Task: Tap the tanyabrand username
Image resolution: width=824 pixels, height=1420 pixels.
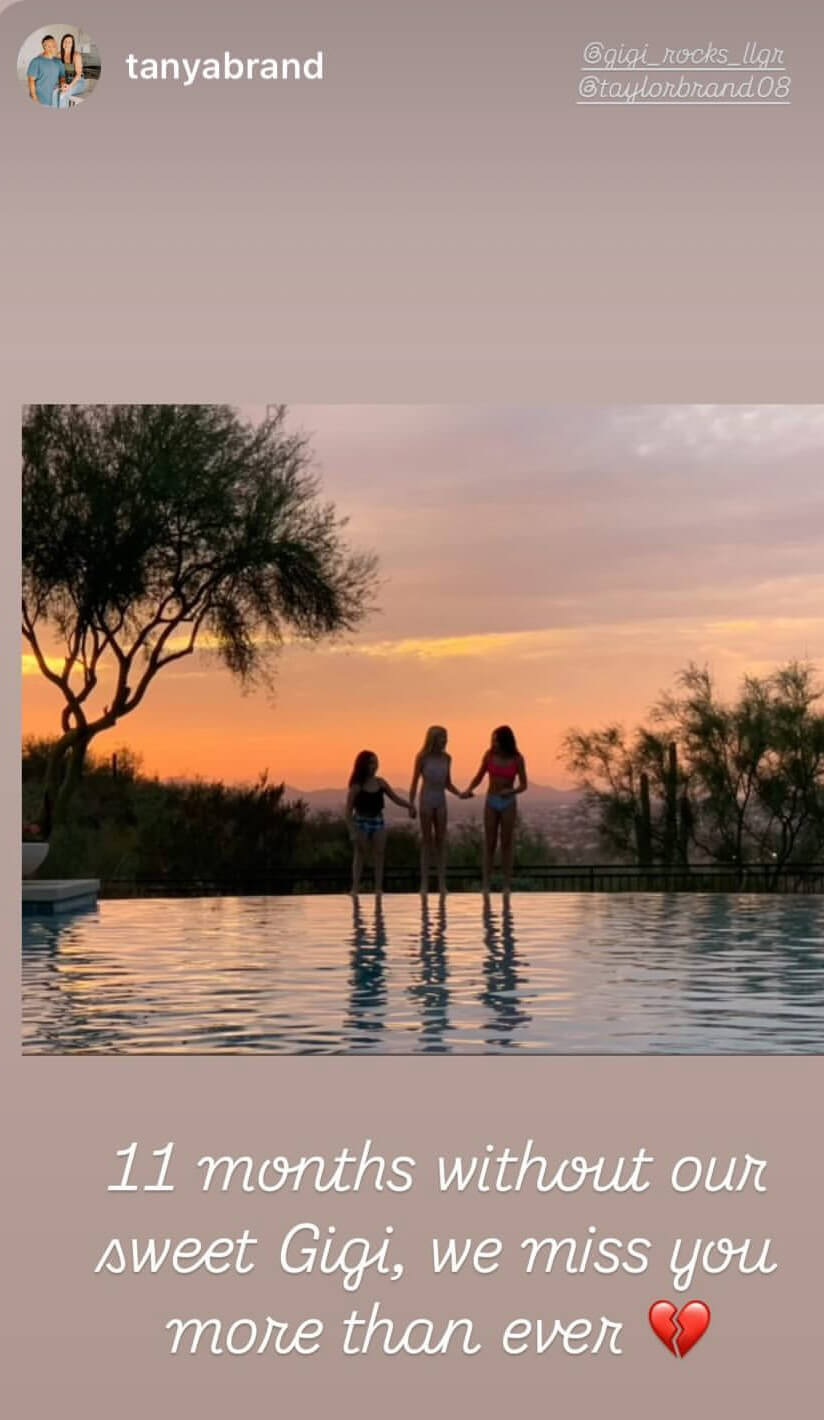Action: 224,67
